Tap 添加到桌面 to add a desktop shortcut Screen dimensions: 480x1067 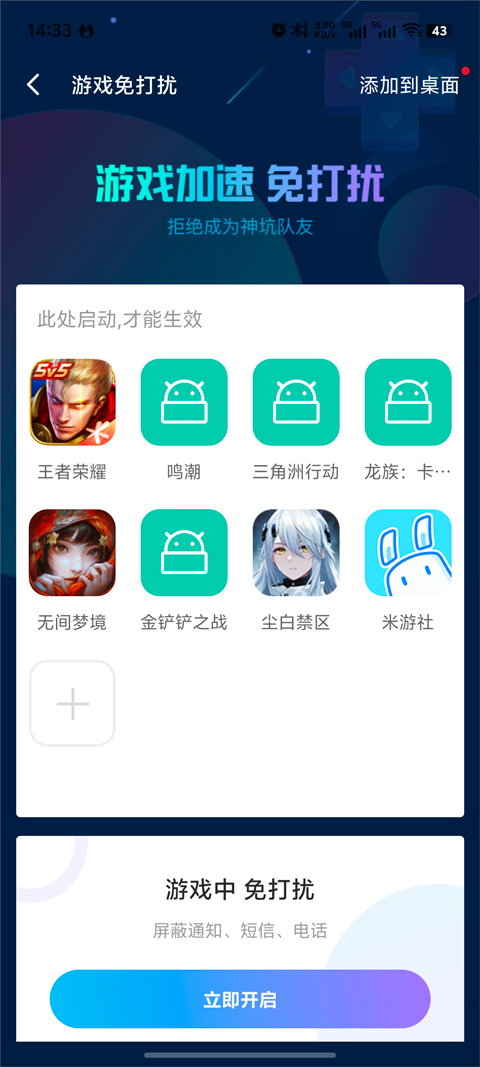coord(409,85)
